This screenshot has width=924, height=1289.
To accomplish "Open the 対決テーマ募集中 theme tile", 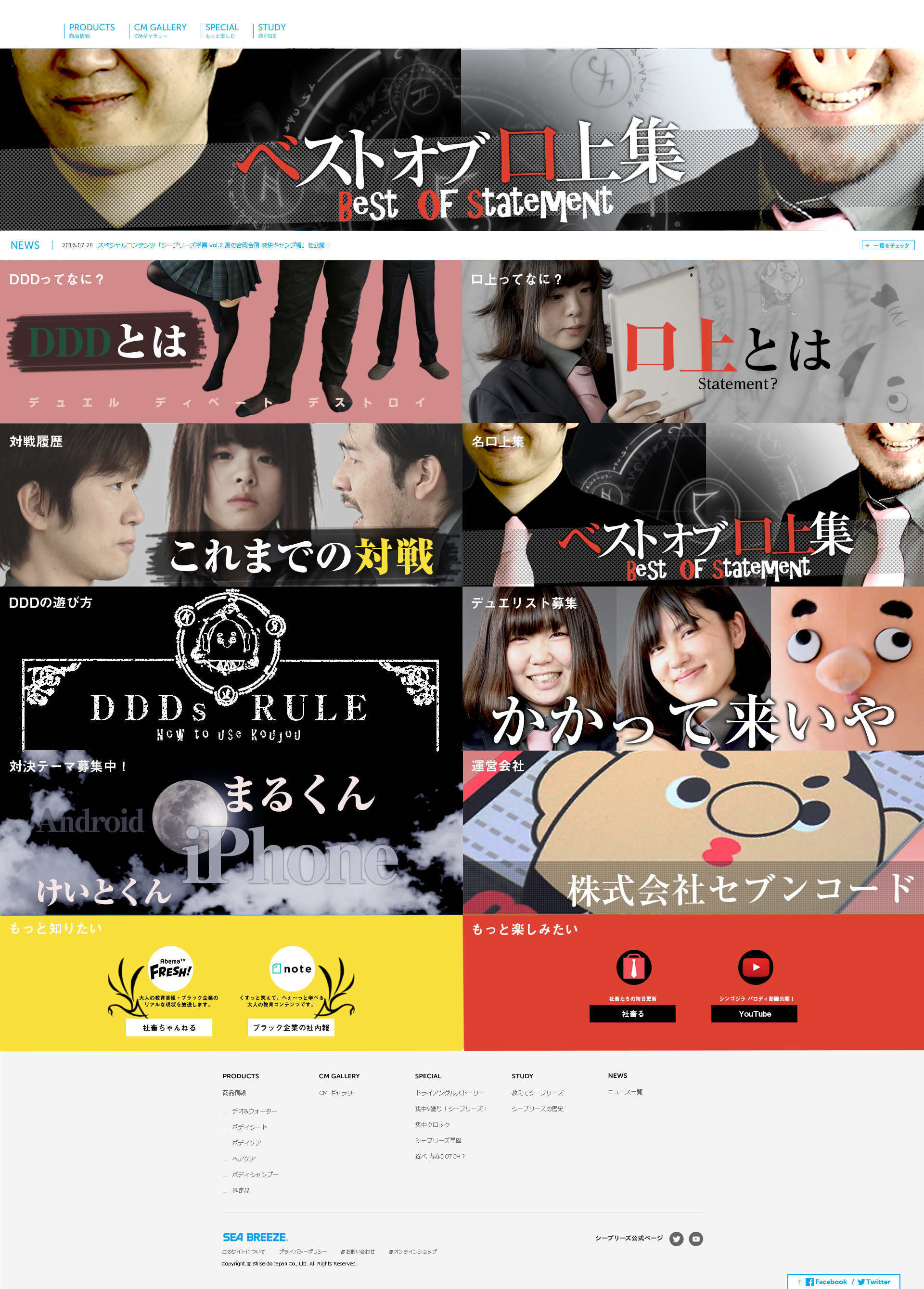I will [x=231, y=832].
